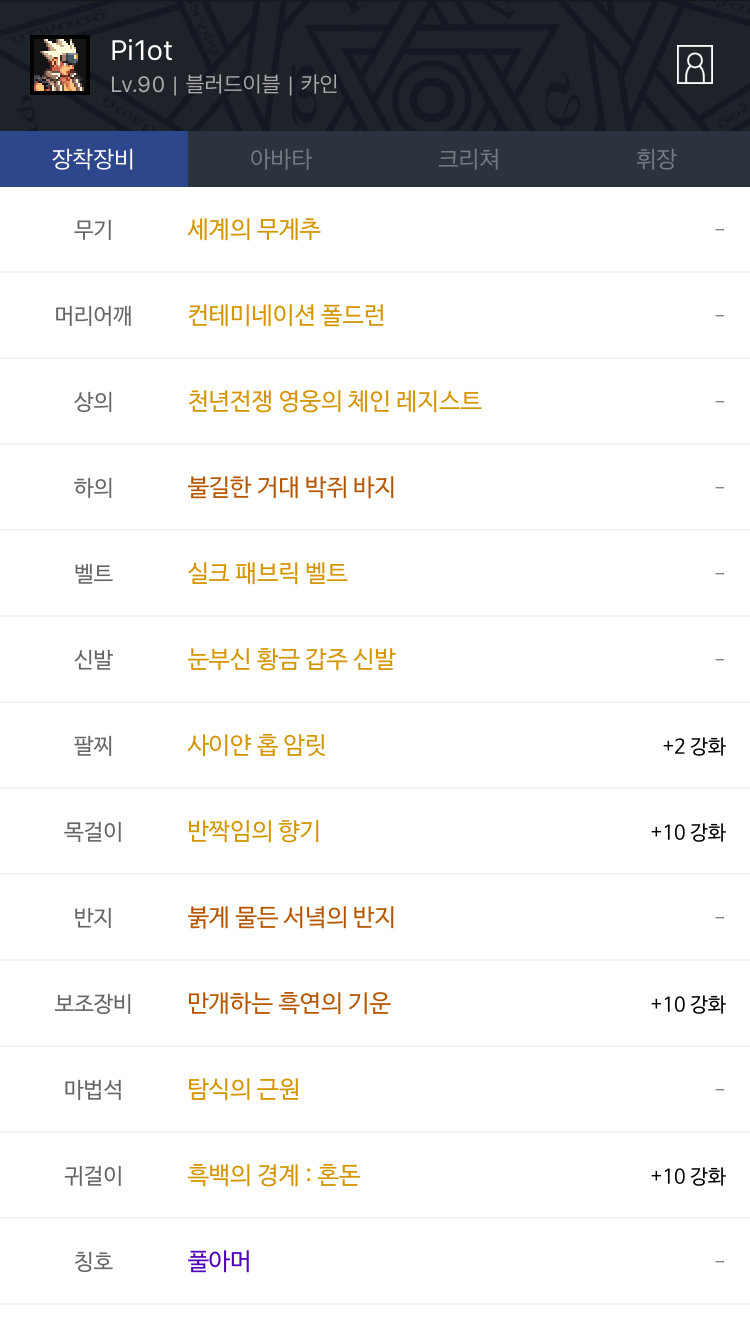
Task: Switch to the 크리쳐 tab
Action: click(469, 159)
